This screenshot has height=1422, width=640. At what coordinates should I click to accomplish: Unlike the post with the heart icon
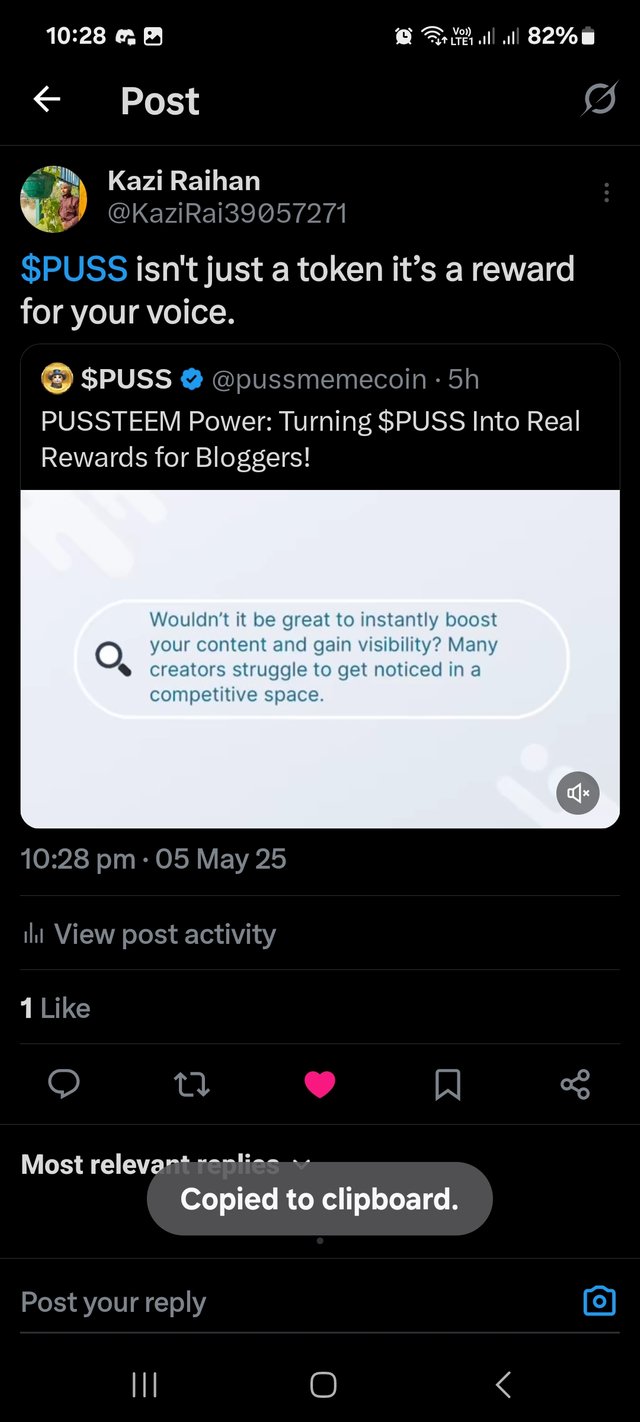tap(320, 1084)
